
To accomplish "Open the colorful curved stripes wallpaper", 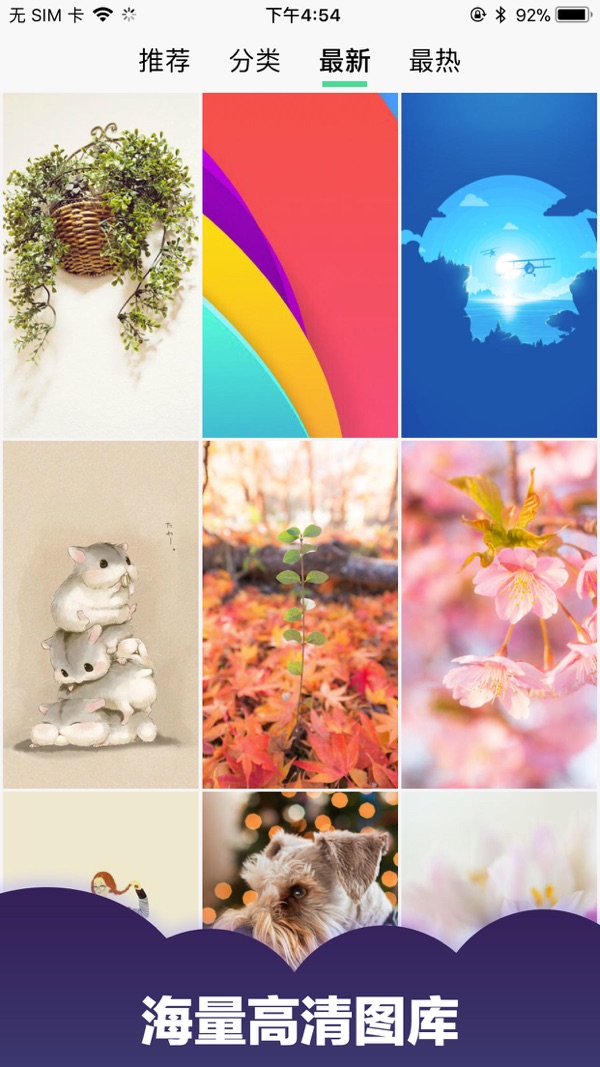I will coord(300,265).
